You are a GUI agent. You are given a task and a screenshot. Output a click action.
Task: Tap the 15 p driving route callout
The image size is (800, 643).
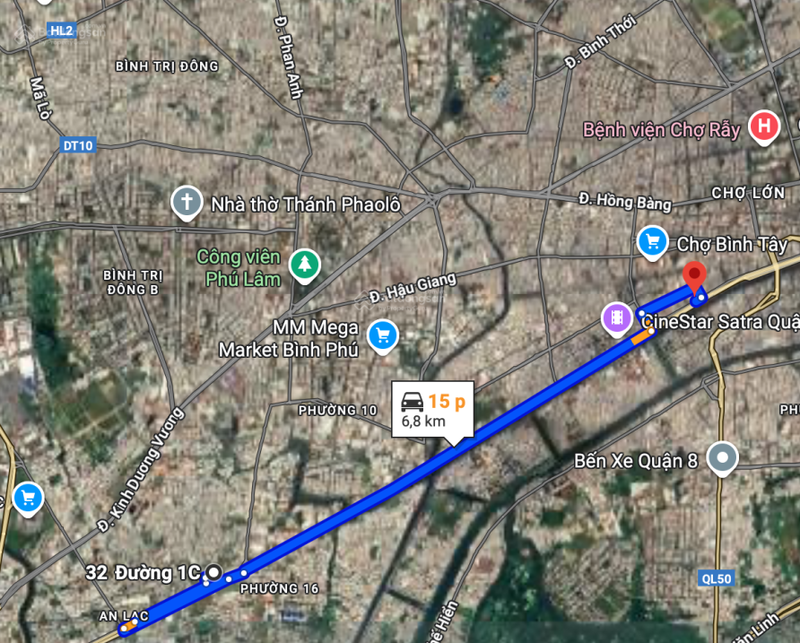(433, 410)
